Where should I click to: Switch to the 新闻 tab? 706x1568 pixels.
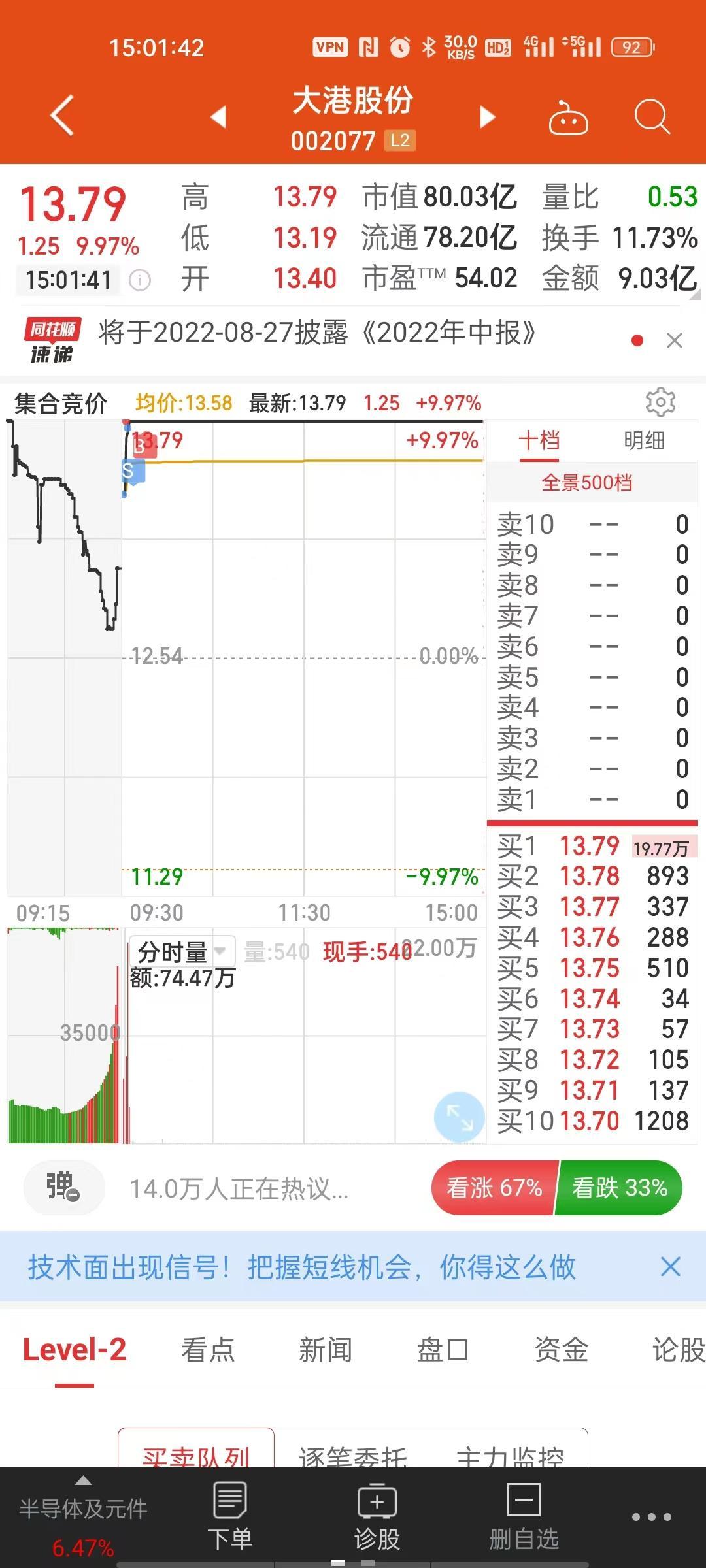click(x=325, y=1350)
